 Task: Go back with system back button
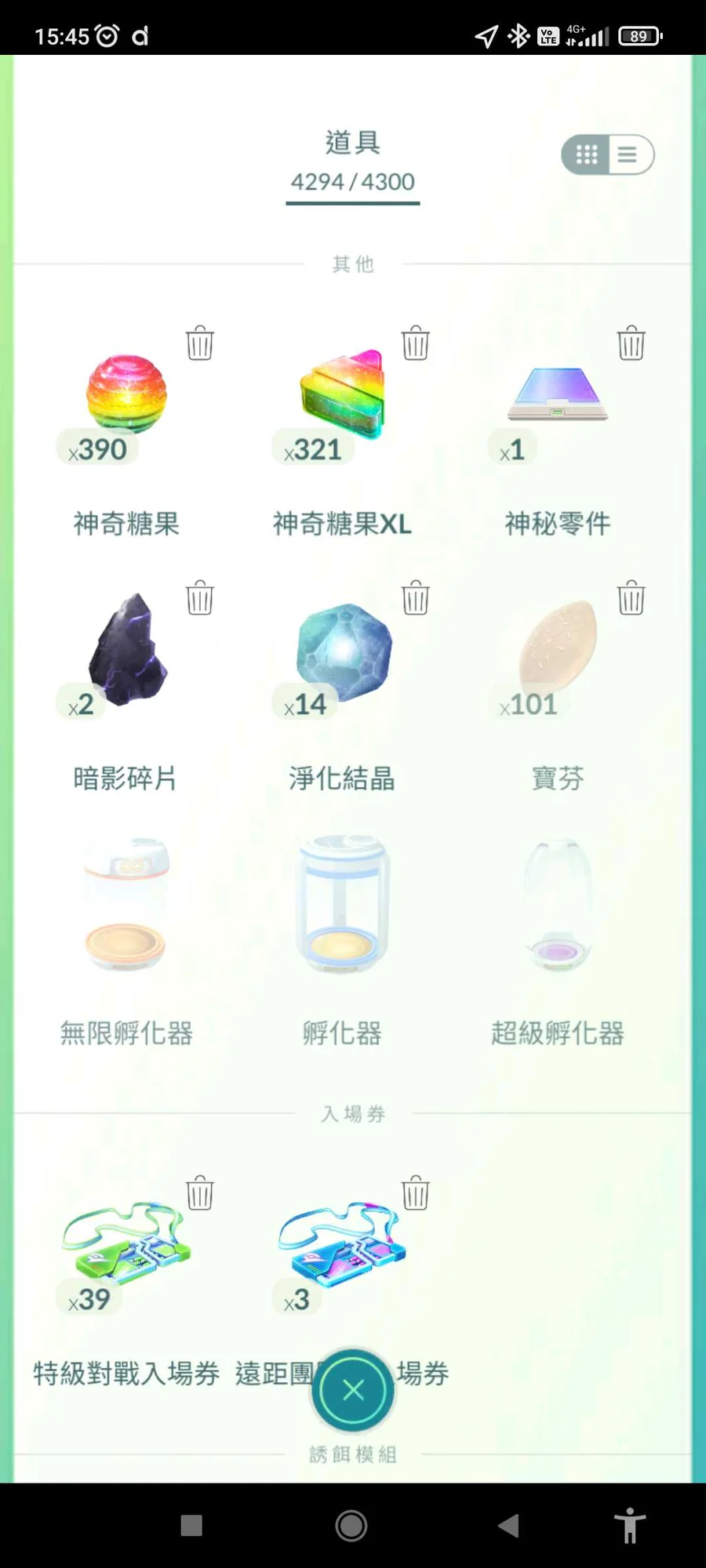click(x=508, y=1525)
